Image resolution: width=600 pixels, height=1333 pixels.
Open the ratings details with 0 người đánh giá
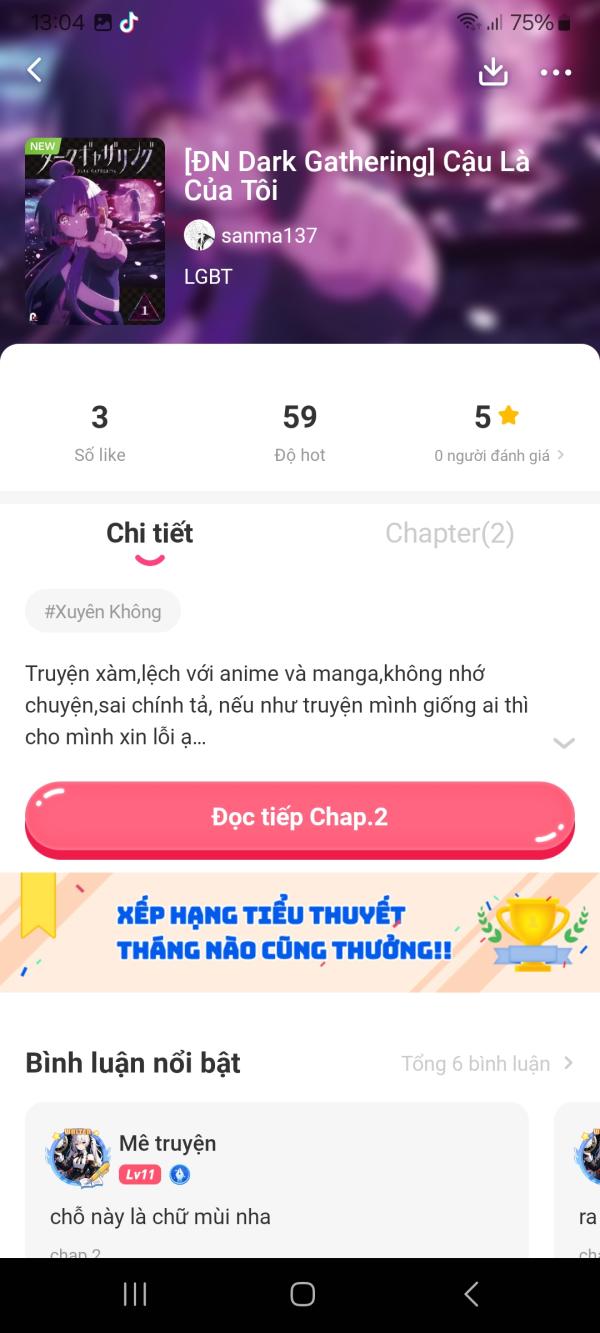(498, 455)
